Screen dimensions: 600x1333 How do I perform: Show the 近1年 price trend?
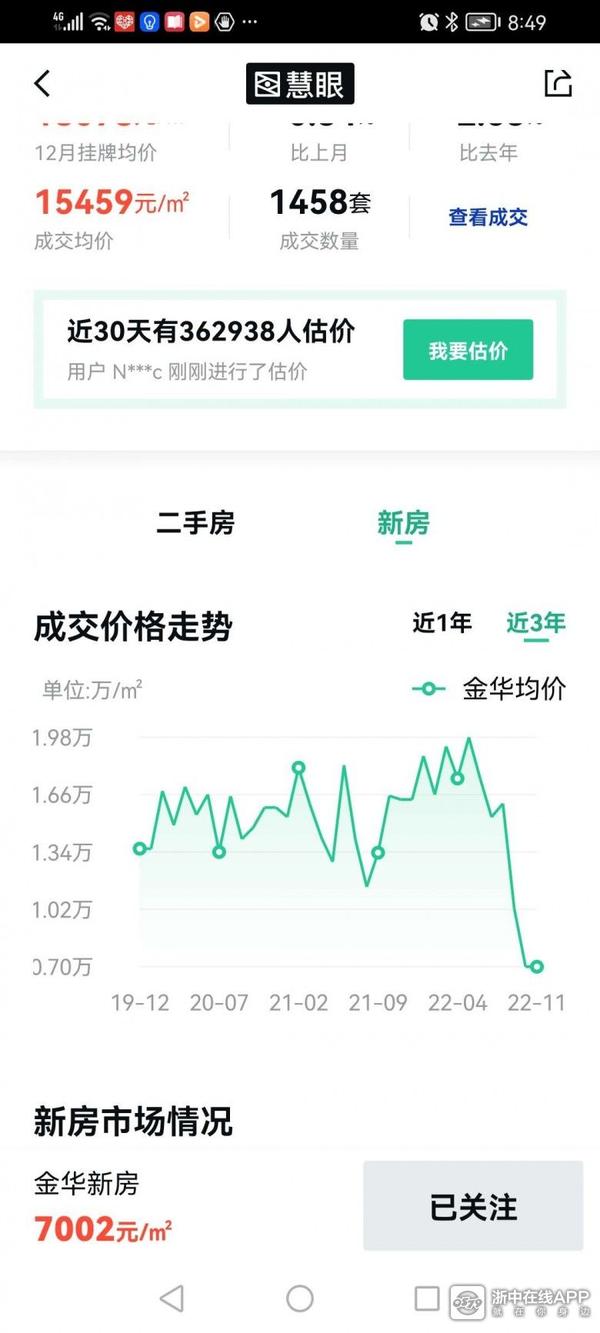442,623
